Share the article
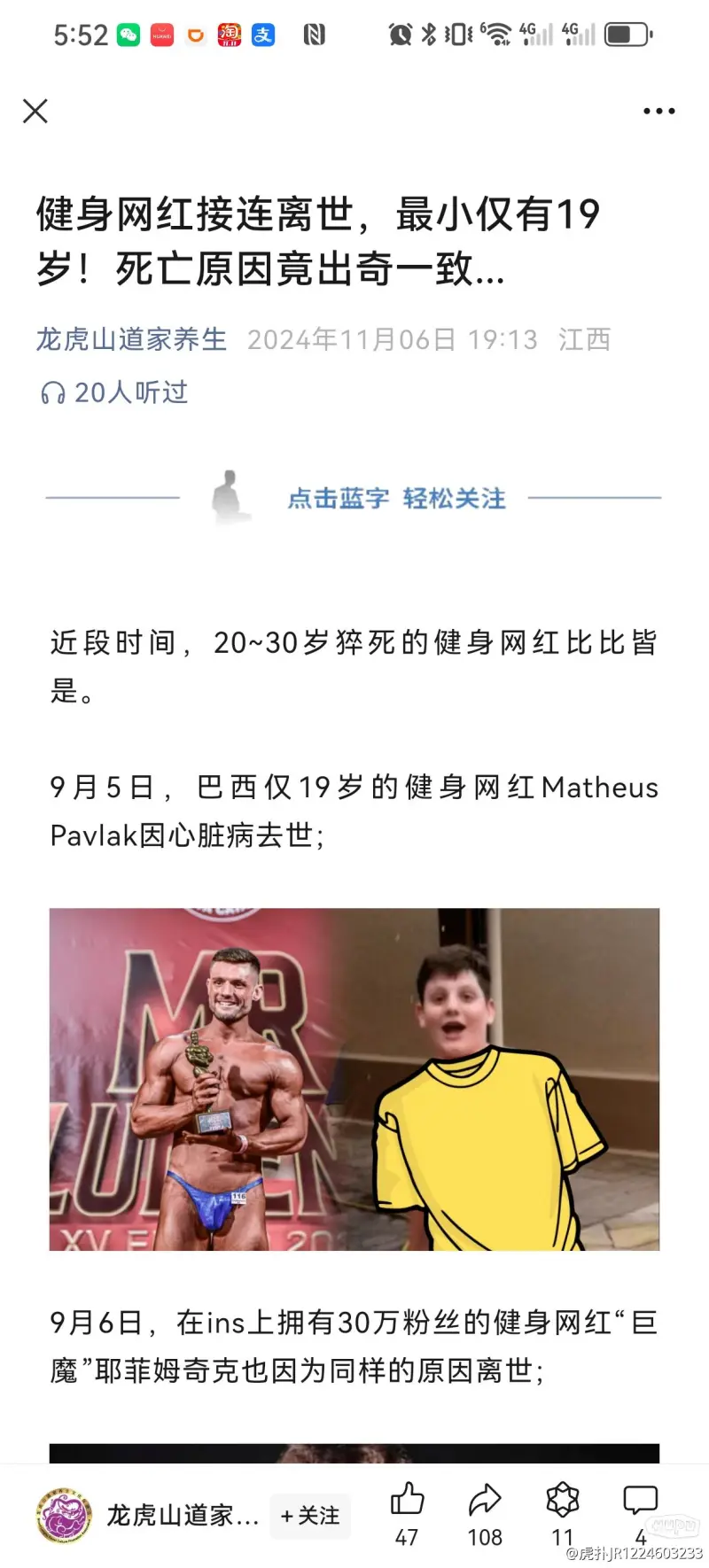 (485, 1501)
